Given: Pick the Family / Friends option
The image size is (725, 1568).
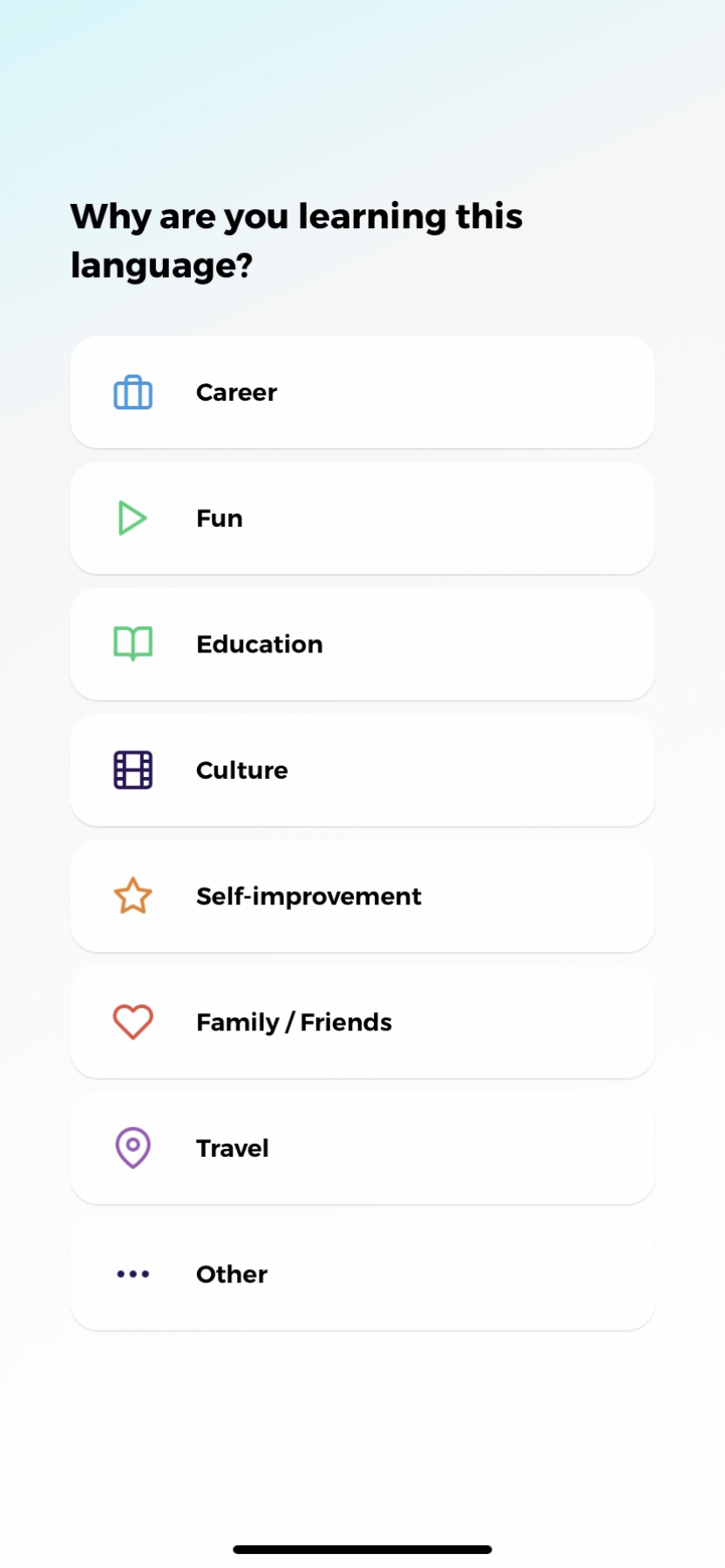Looking at the screenshot, I should pyautogui.click(x=362, y=1021).
